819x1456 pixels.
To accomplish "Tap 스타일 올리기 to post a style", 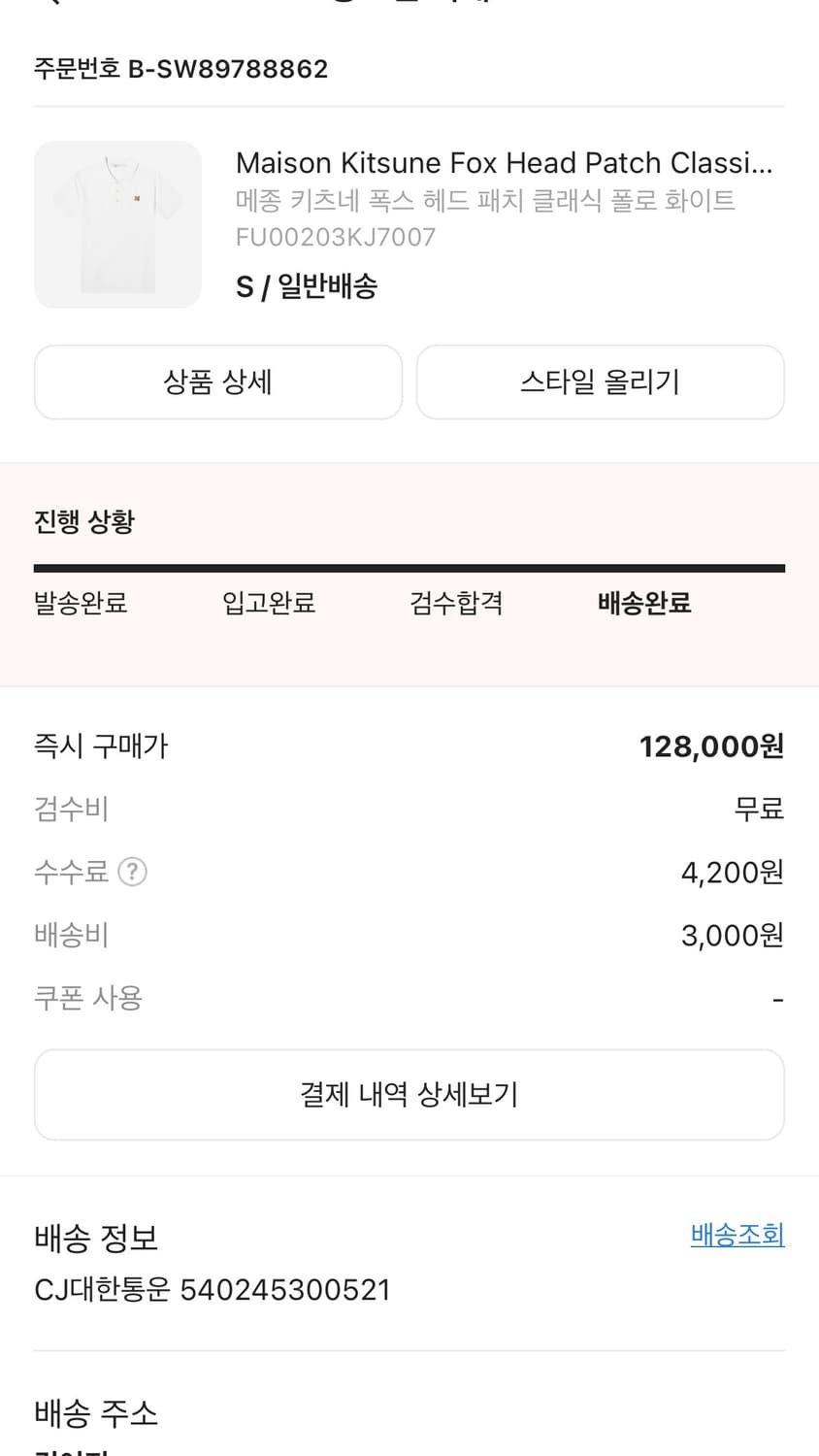I will (x=600, y=381).
